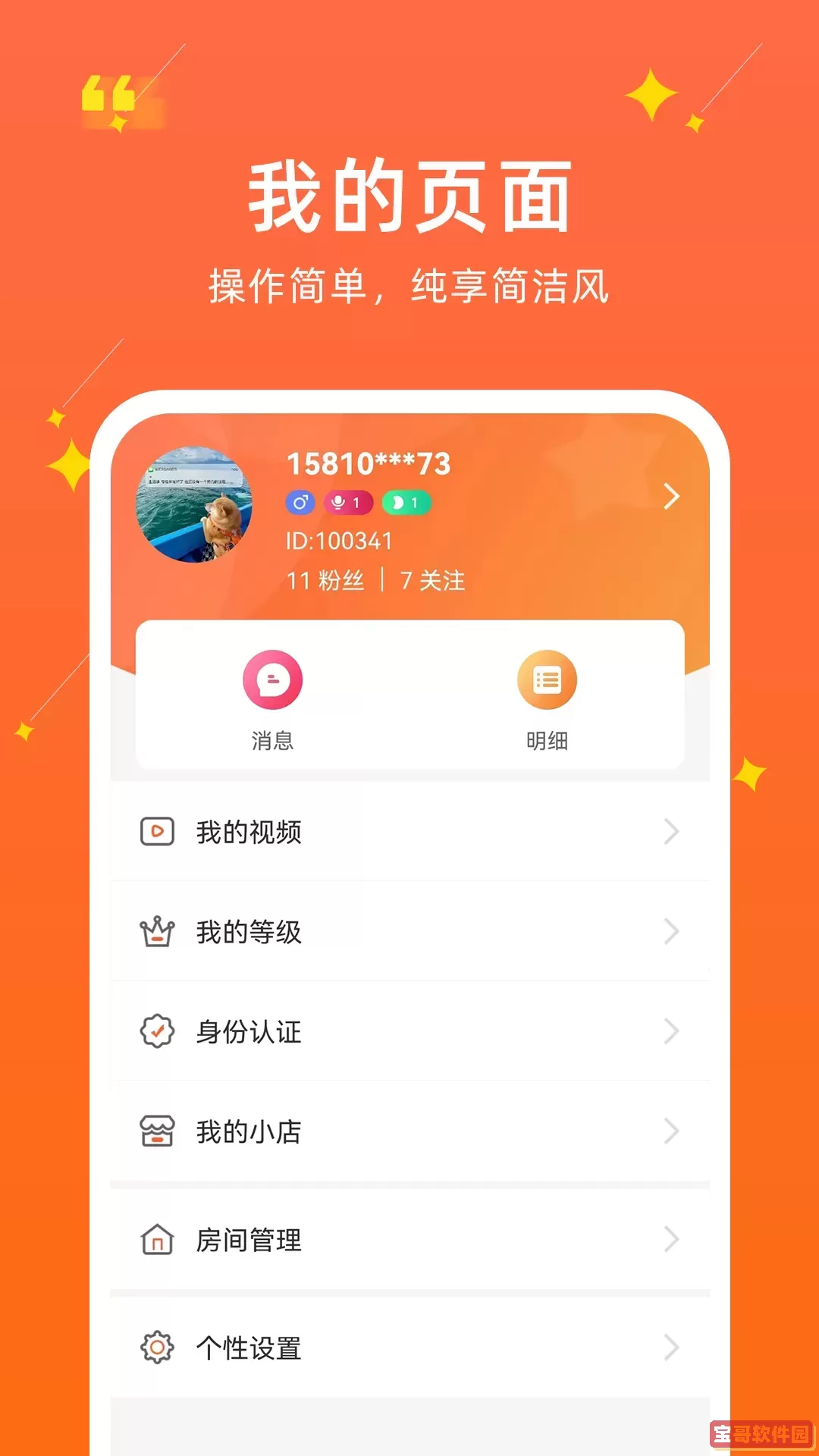Open the shop icon beside 我的小店

point(155,1132)
